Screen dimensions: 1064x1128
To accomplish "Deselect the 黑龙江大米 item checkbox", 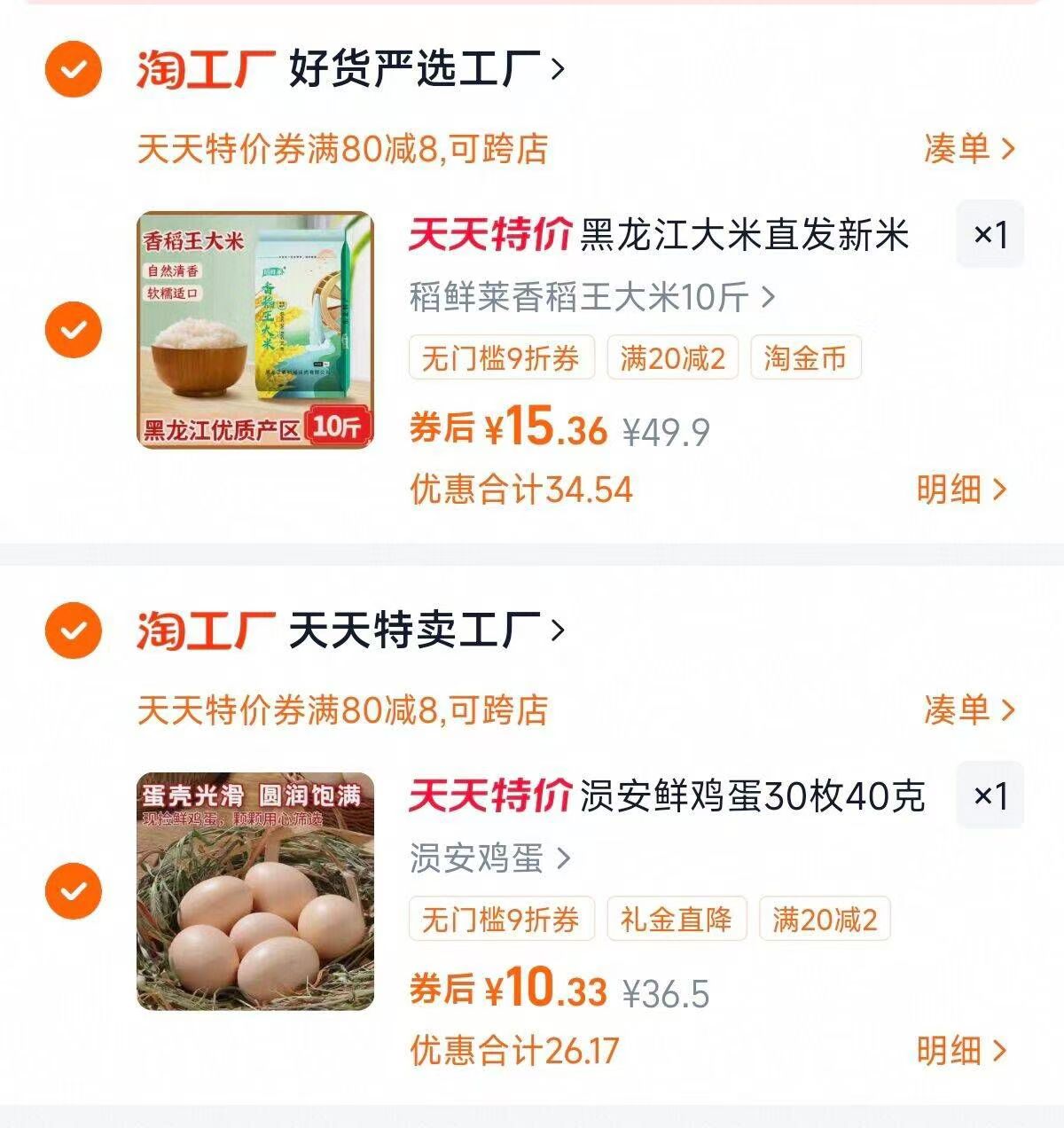I will [x=74, y=329].
